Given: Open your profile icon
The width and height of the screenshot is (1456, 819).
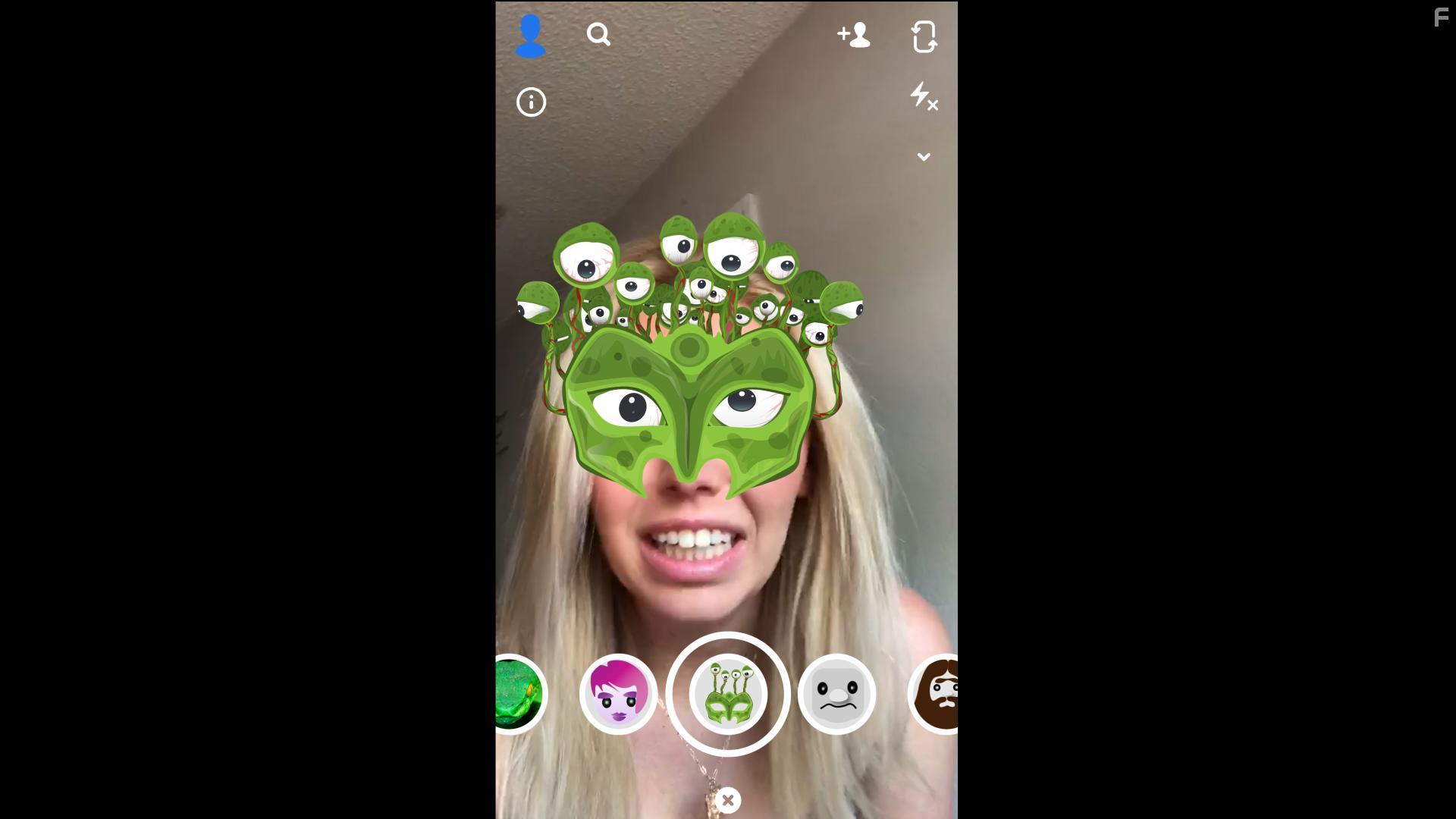Looking at the screenshot, I should [x=530, y=36].
